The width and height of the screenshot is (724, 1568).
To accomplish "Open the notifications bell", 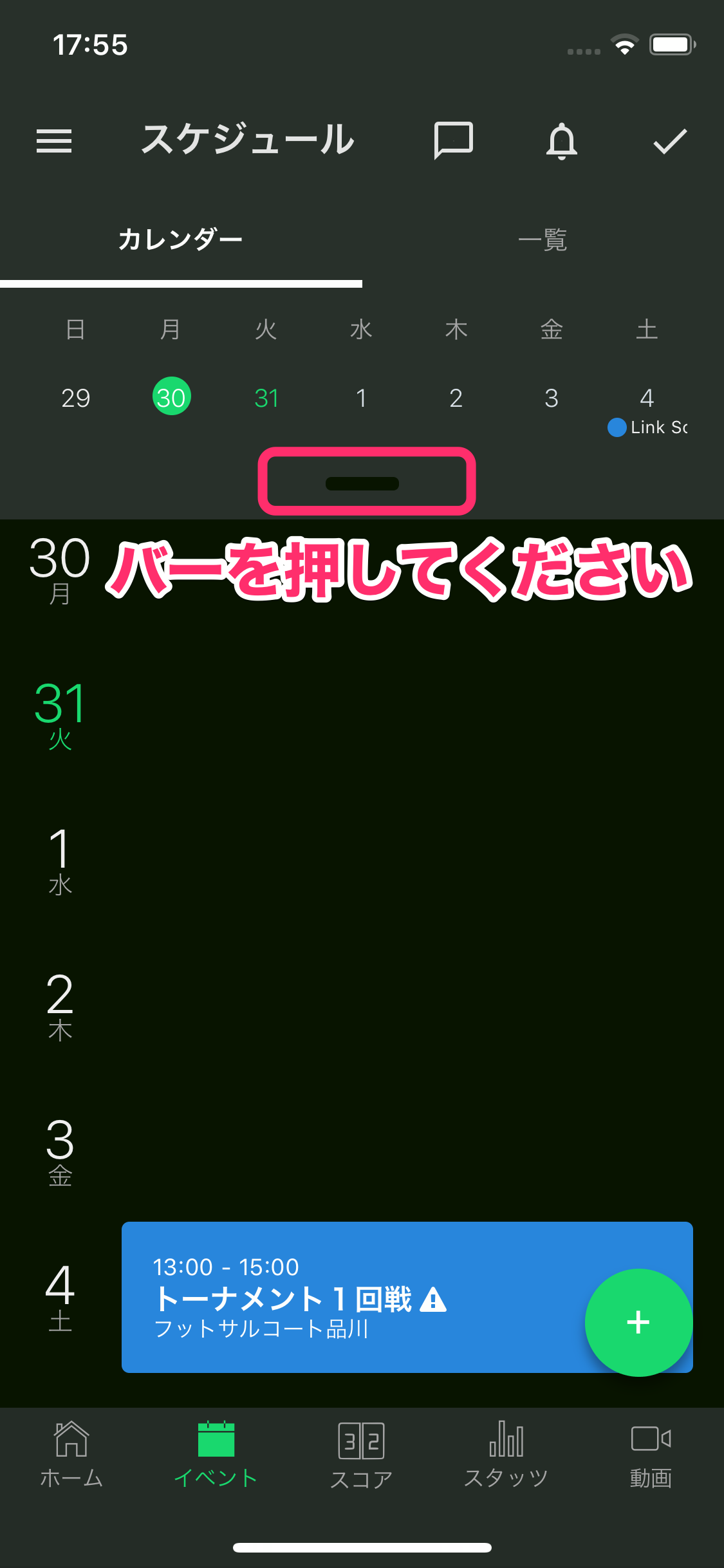I will [561, 141].
